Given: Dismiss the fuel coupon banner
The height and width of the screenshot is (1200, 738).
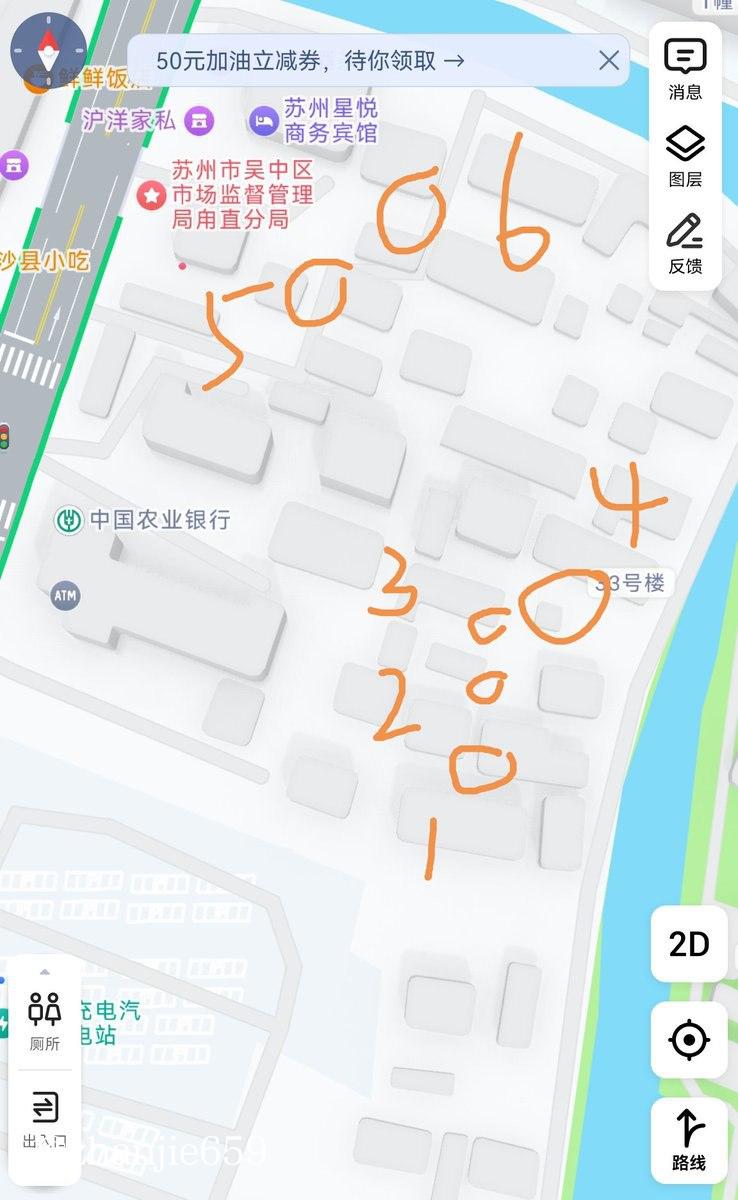Looking at the screenshot, I should pos(609,60).
